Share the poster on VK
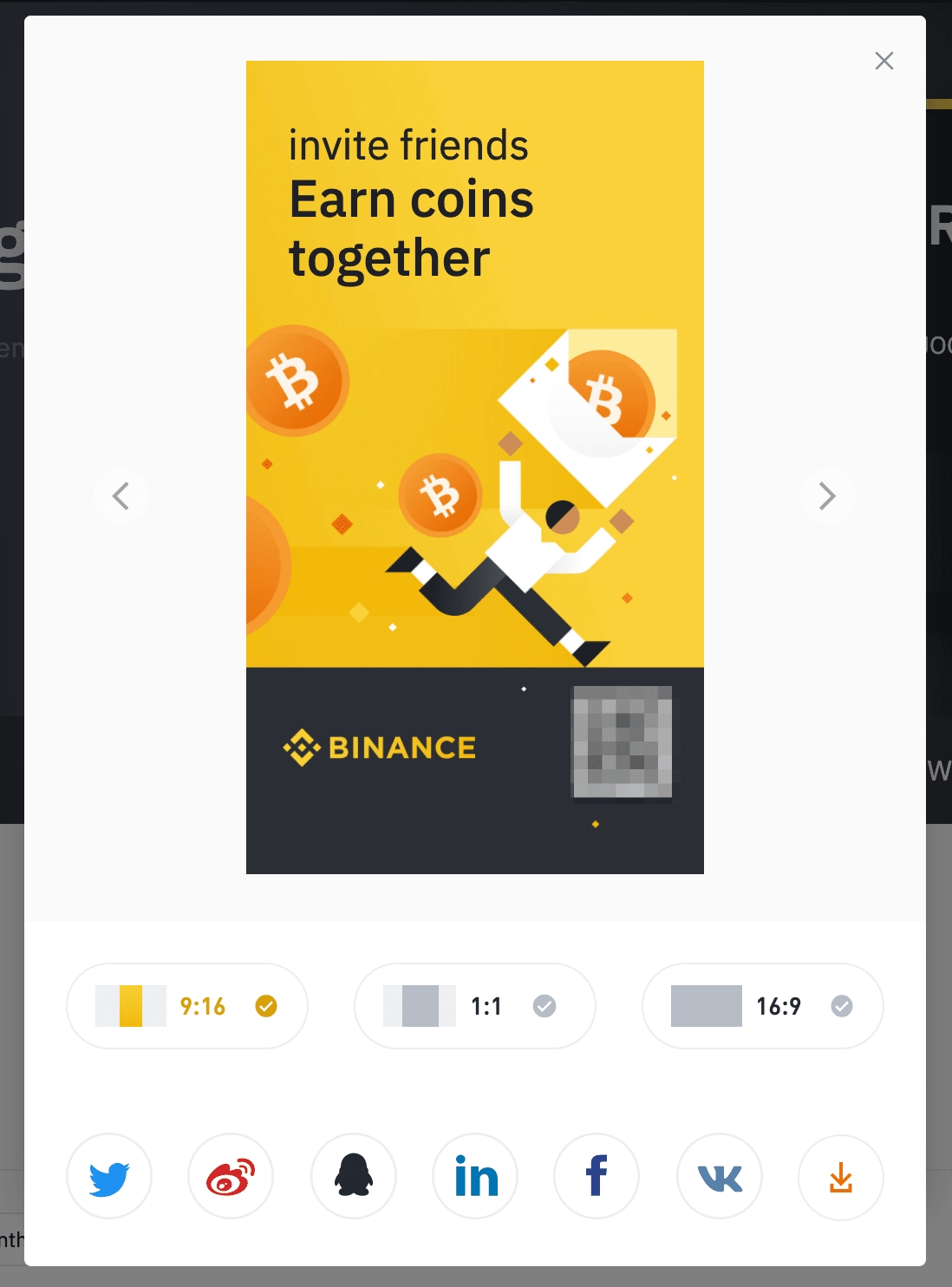952x1287 pixels. [720, 1177]
